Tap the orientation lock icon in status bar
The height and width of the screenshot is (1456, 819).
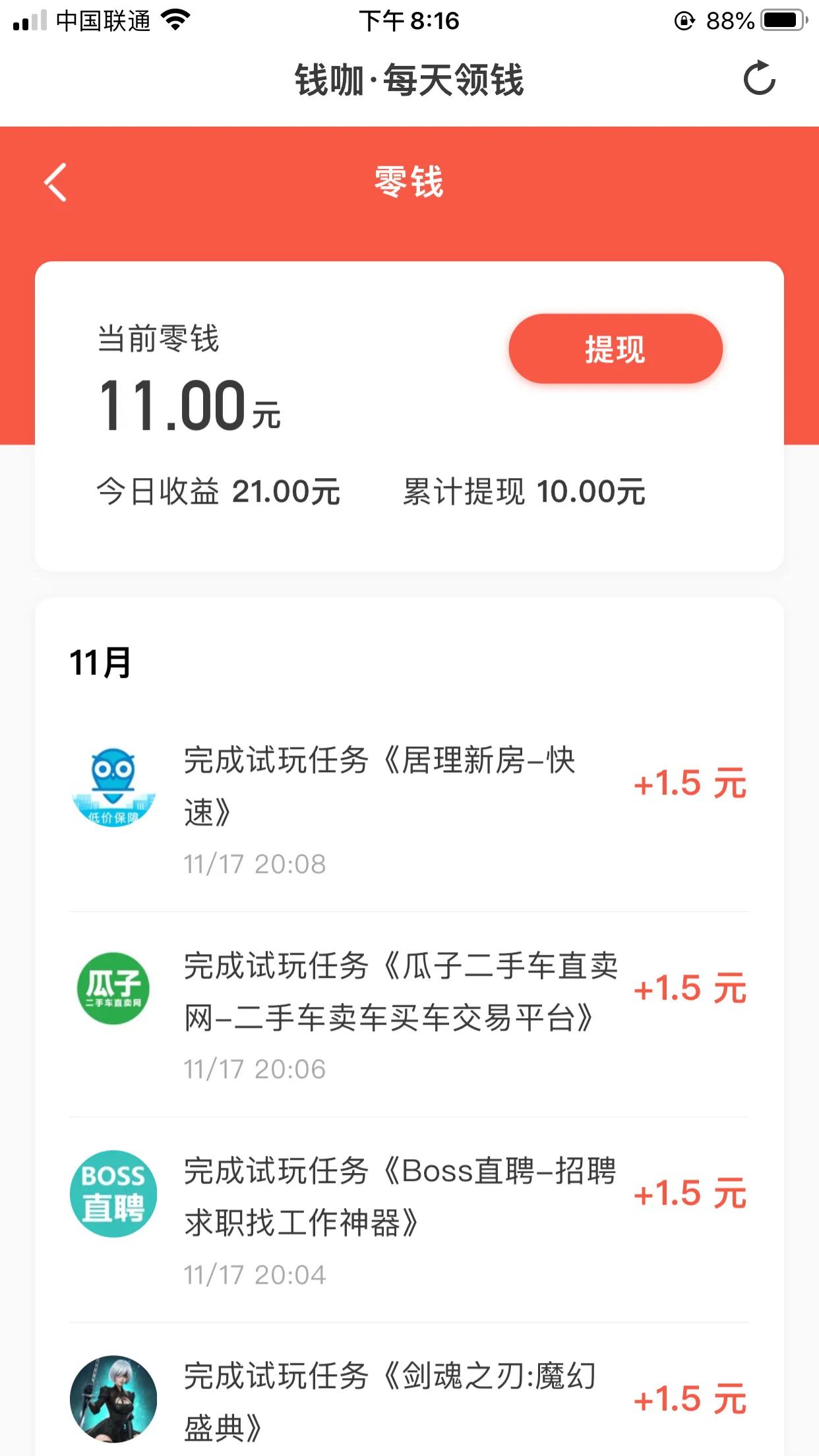pos(684,20)
